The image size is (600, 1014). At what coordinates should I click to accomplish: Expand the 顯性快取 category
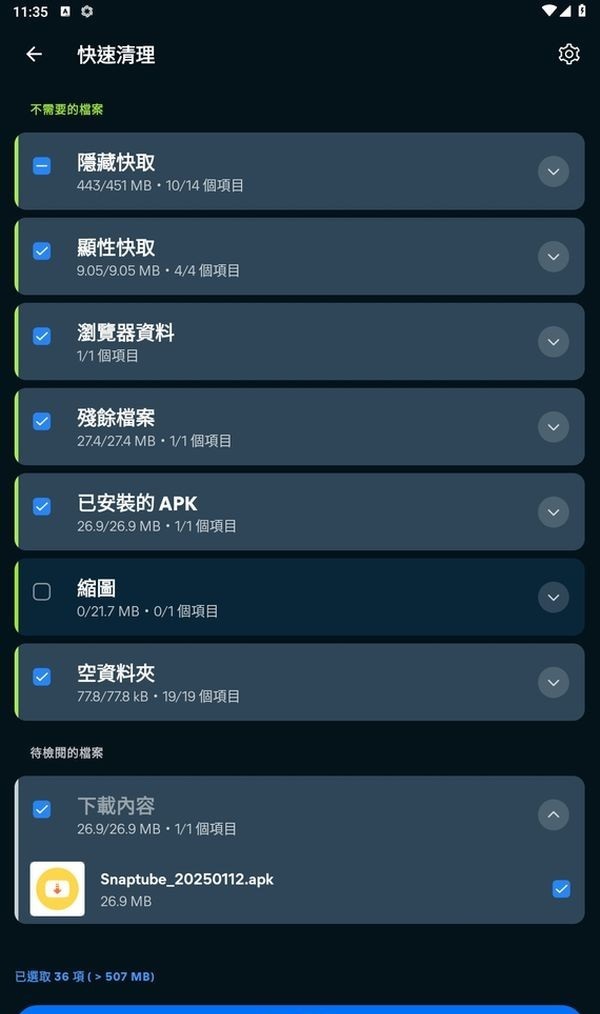(553, 256)
